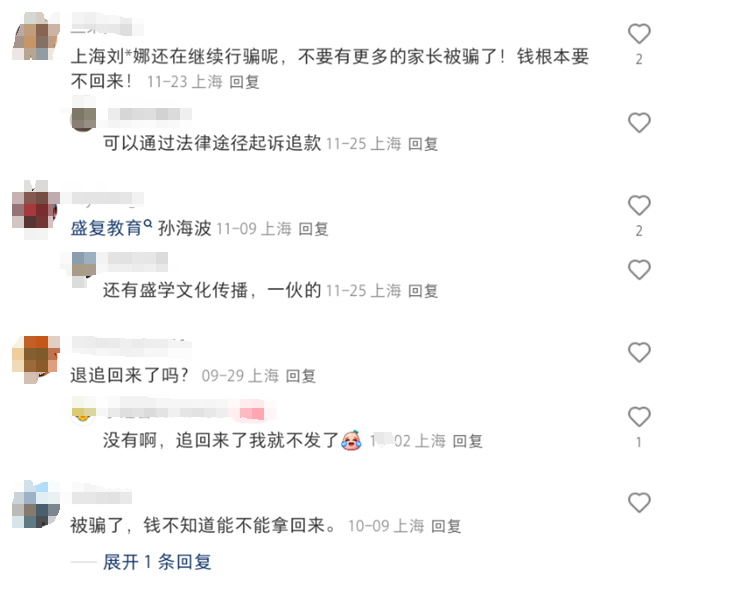Like the 被骗了，钱不知道能不能拿回来 comment
The height and width of the screenshot is (595, 730).
pos(639,502)
